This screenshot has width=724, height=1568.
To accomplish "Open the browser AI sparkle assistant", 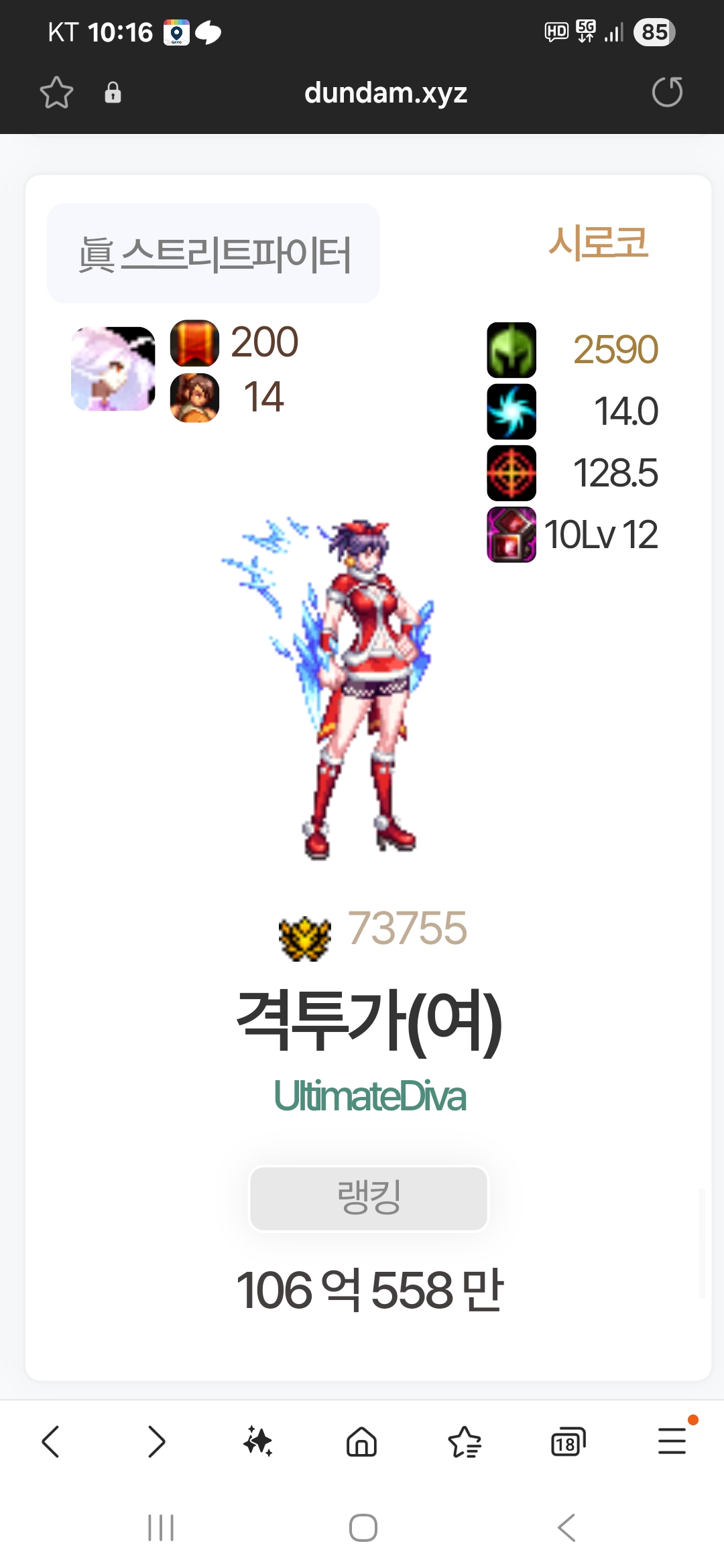I will [x=258, y=1441].
